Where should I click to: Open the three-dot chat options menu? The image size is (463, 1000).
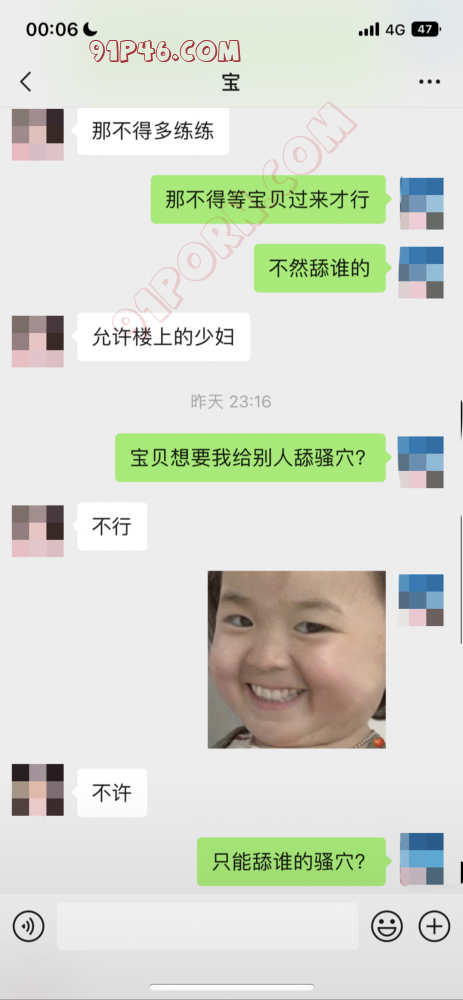[x=429, y=82]
